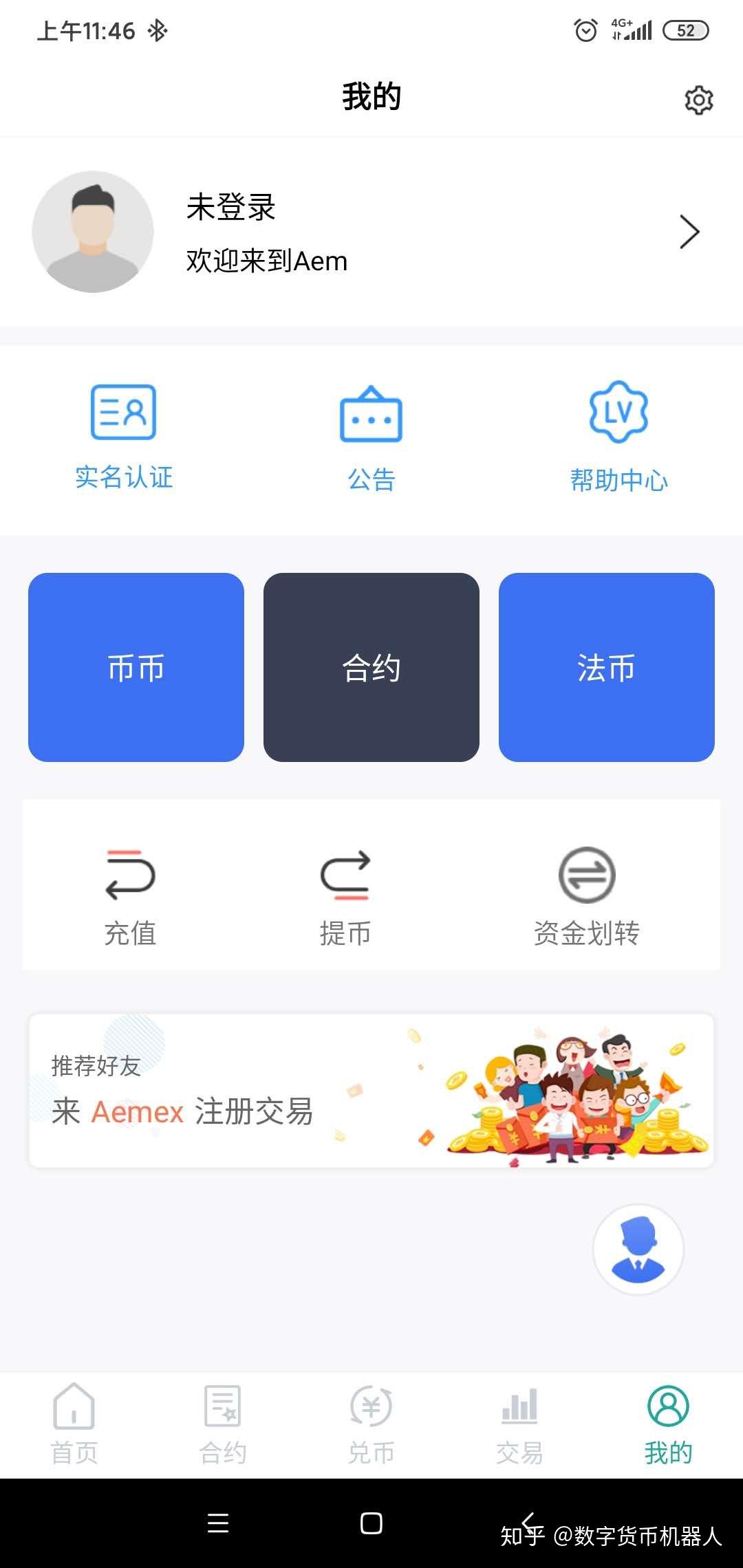Select the 法币 account card

606,667
